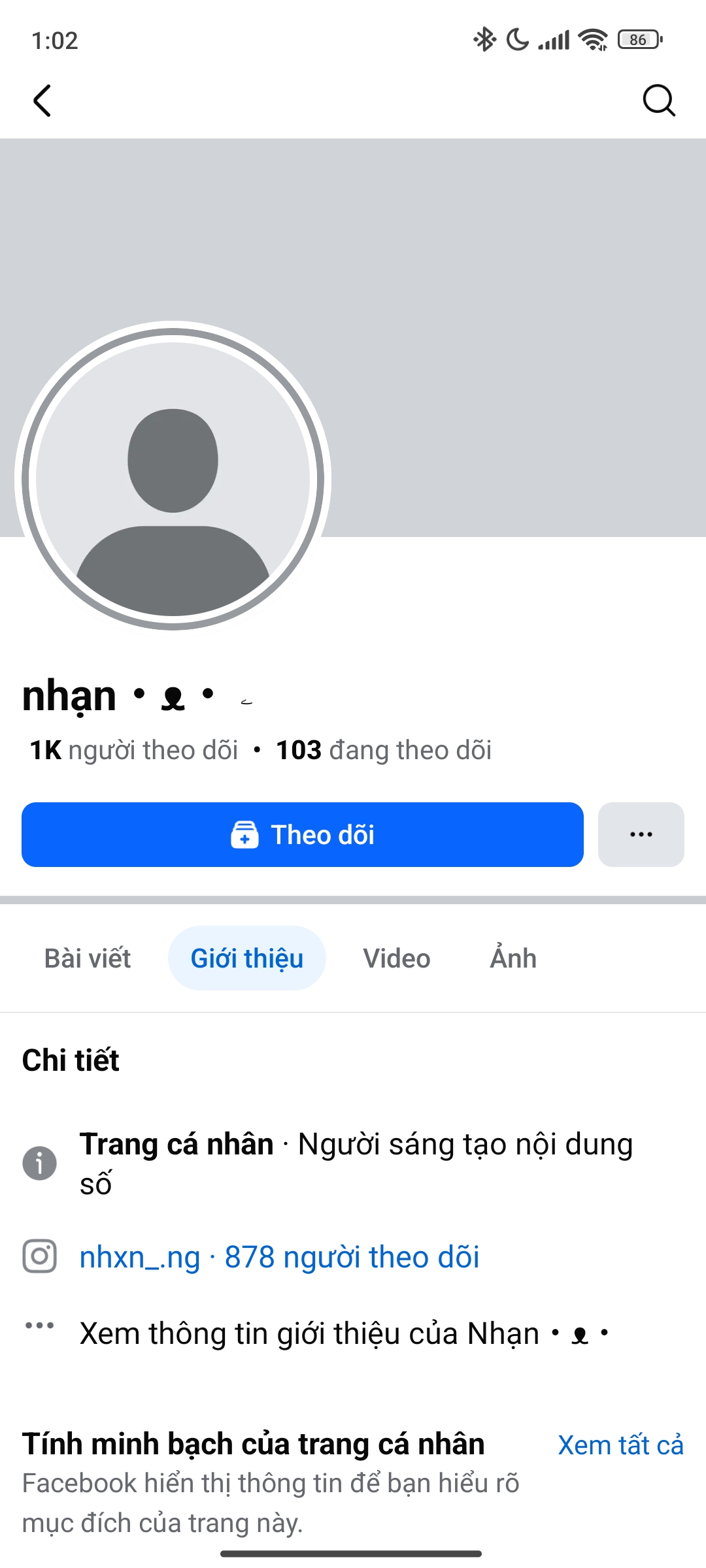The image size is (706, 1568).
Task: Tap the Theo dõi follow button
Action: coord(302,834)
